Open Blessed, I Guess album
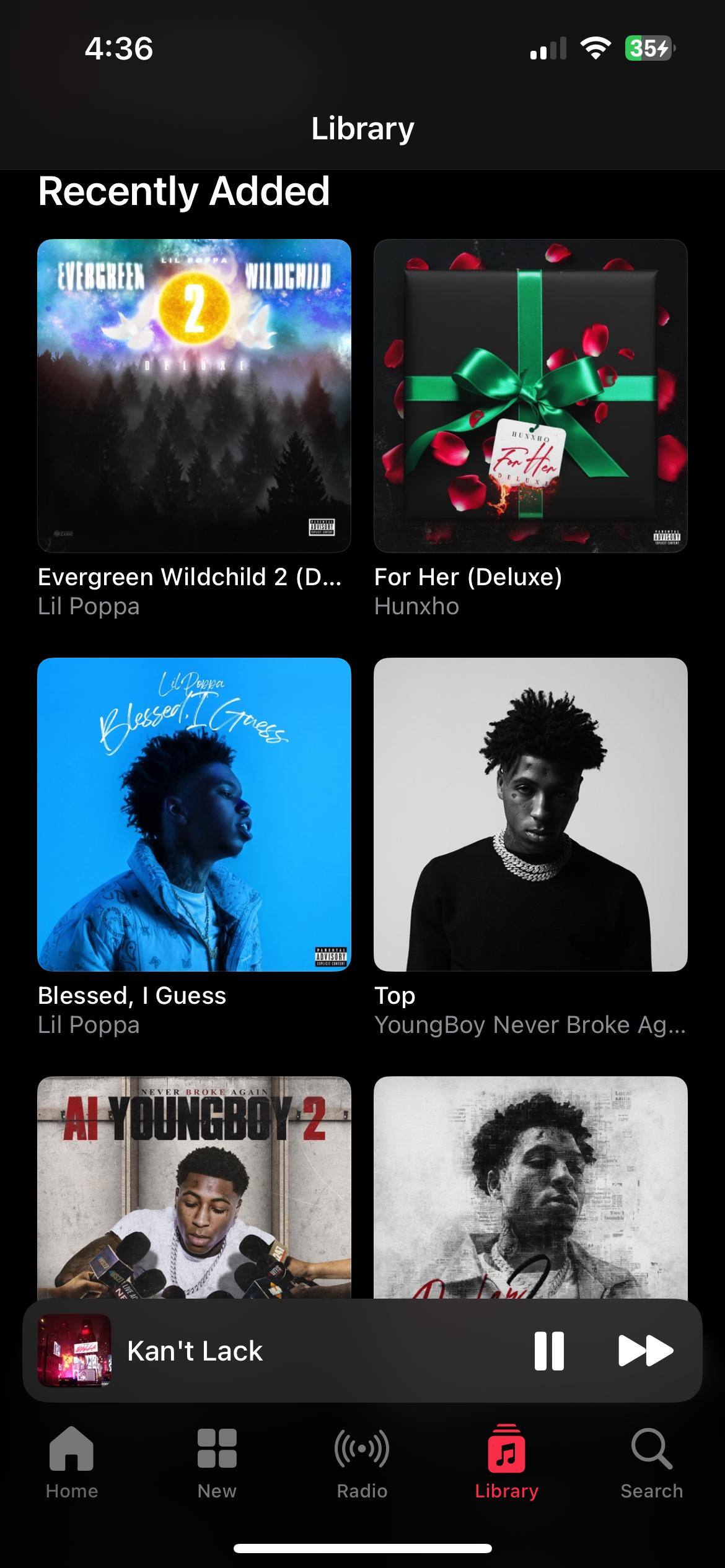 [x=194, y=814]
